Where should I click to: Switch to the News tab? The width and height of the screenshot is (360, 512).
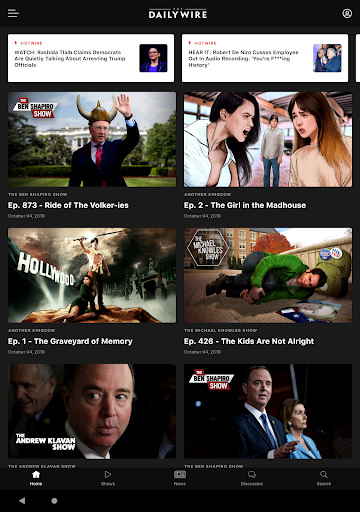[x=180, y=478]
